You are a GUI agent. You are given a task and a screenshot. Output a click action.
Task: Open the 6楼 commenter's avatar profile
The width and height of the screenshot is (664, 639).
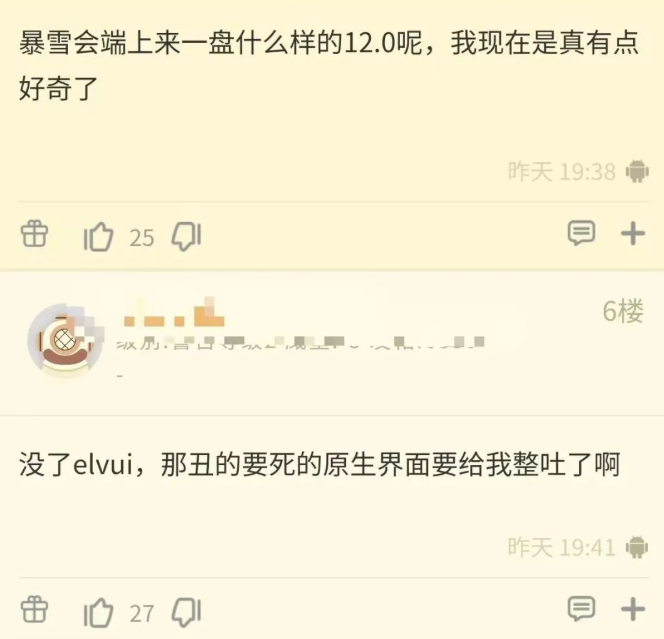point(65,342)
